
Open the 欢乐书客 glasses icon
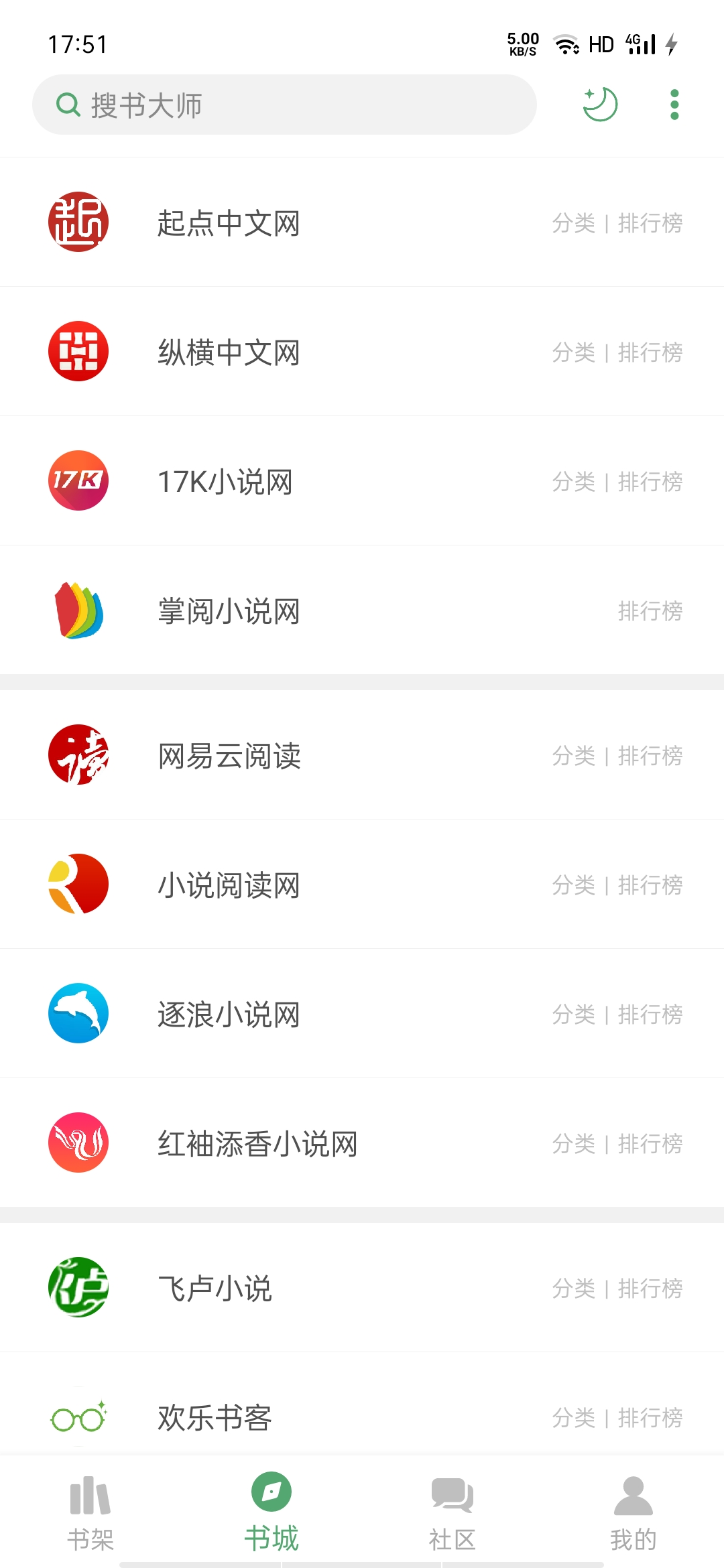point(77,1417)
